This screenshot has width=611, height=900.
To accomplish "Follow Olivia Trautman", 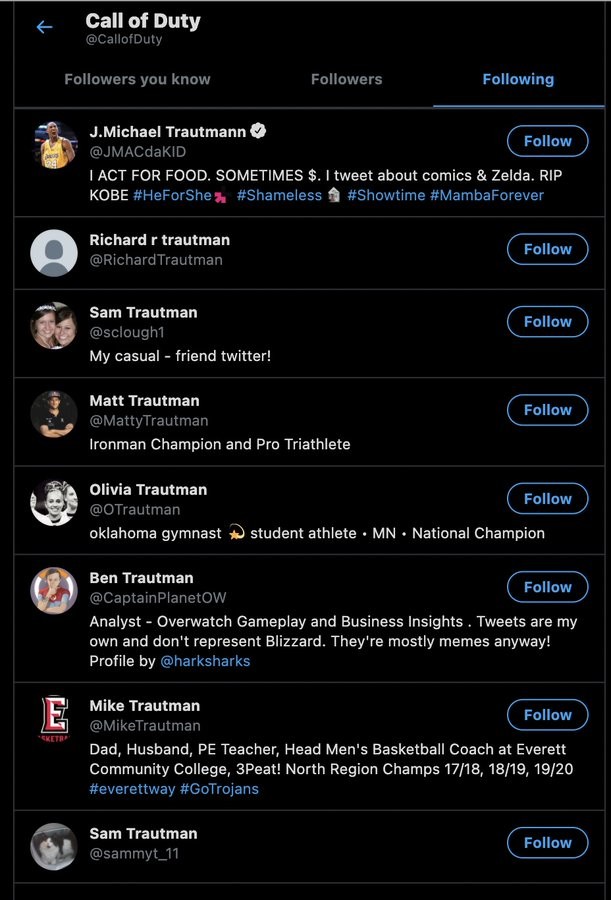I will [547, 498].
